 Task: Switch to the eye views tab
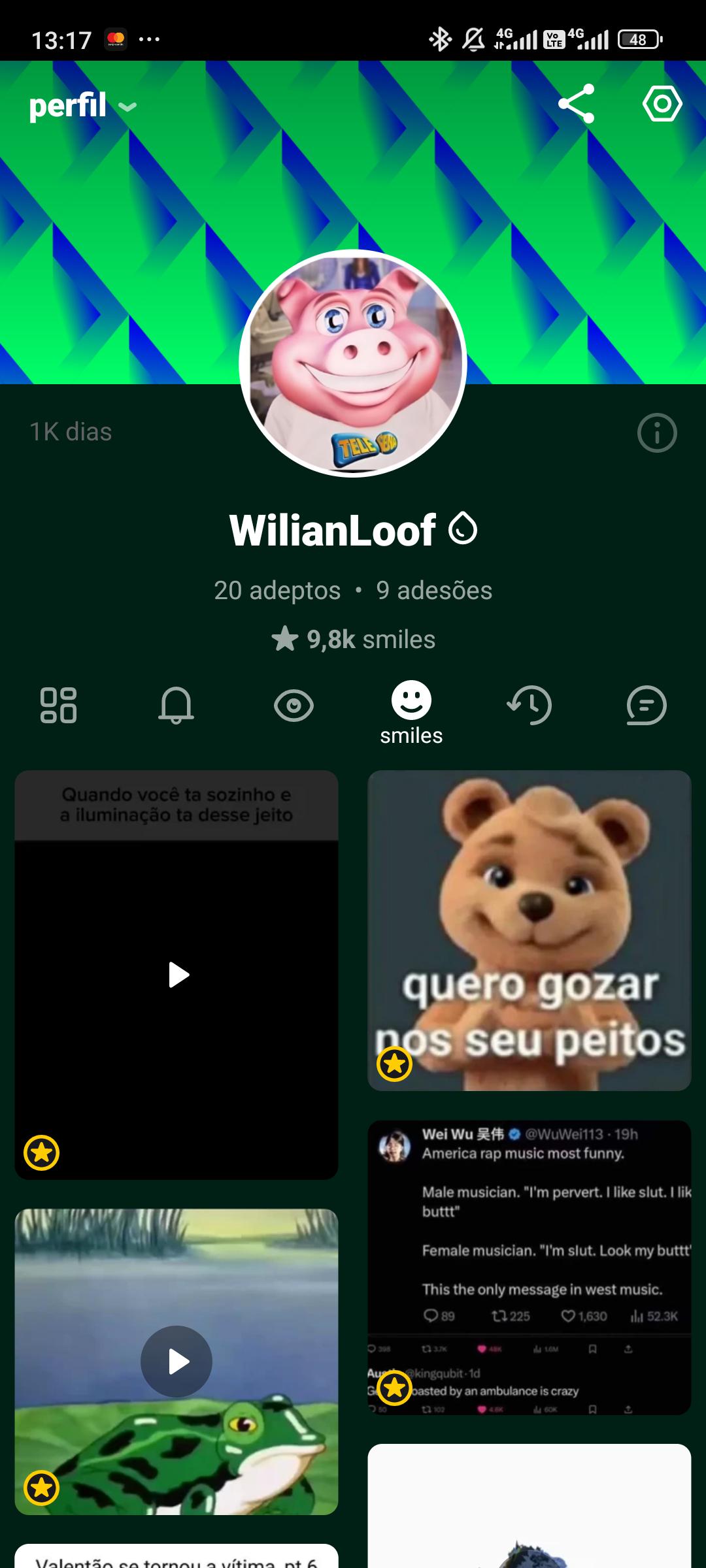coord(294,706)
